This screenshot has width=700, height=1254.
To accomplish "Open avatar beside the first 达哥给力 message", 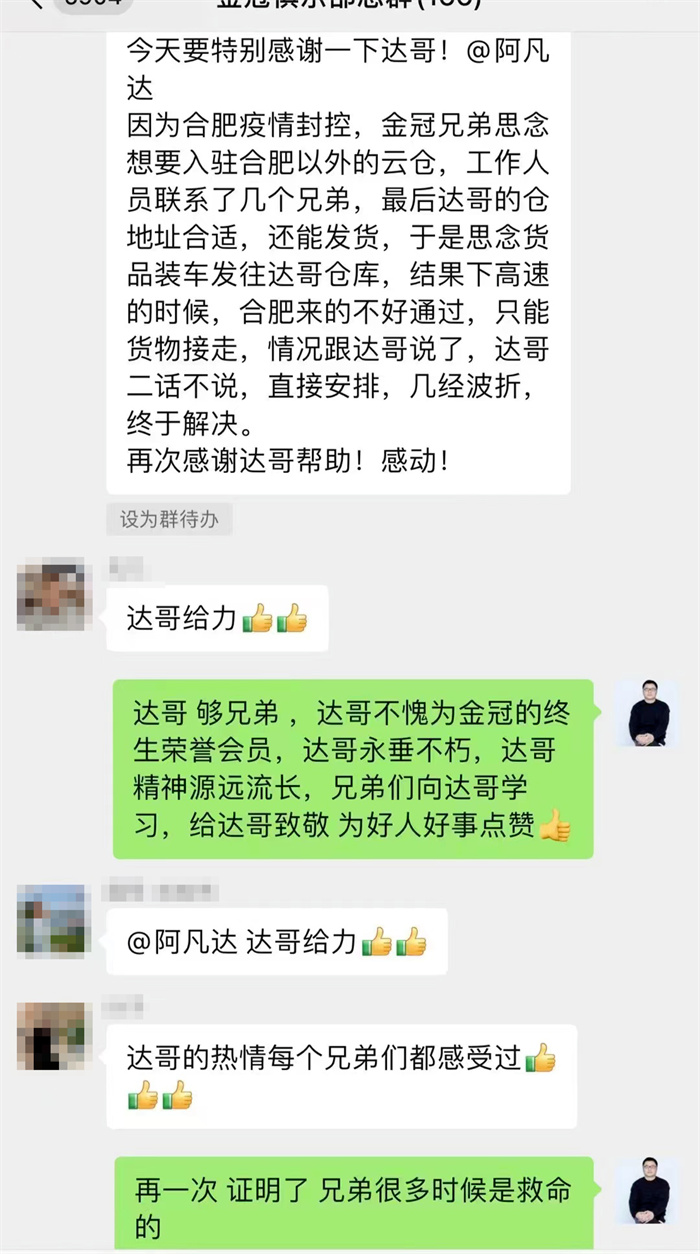I will tap(54, 596).
